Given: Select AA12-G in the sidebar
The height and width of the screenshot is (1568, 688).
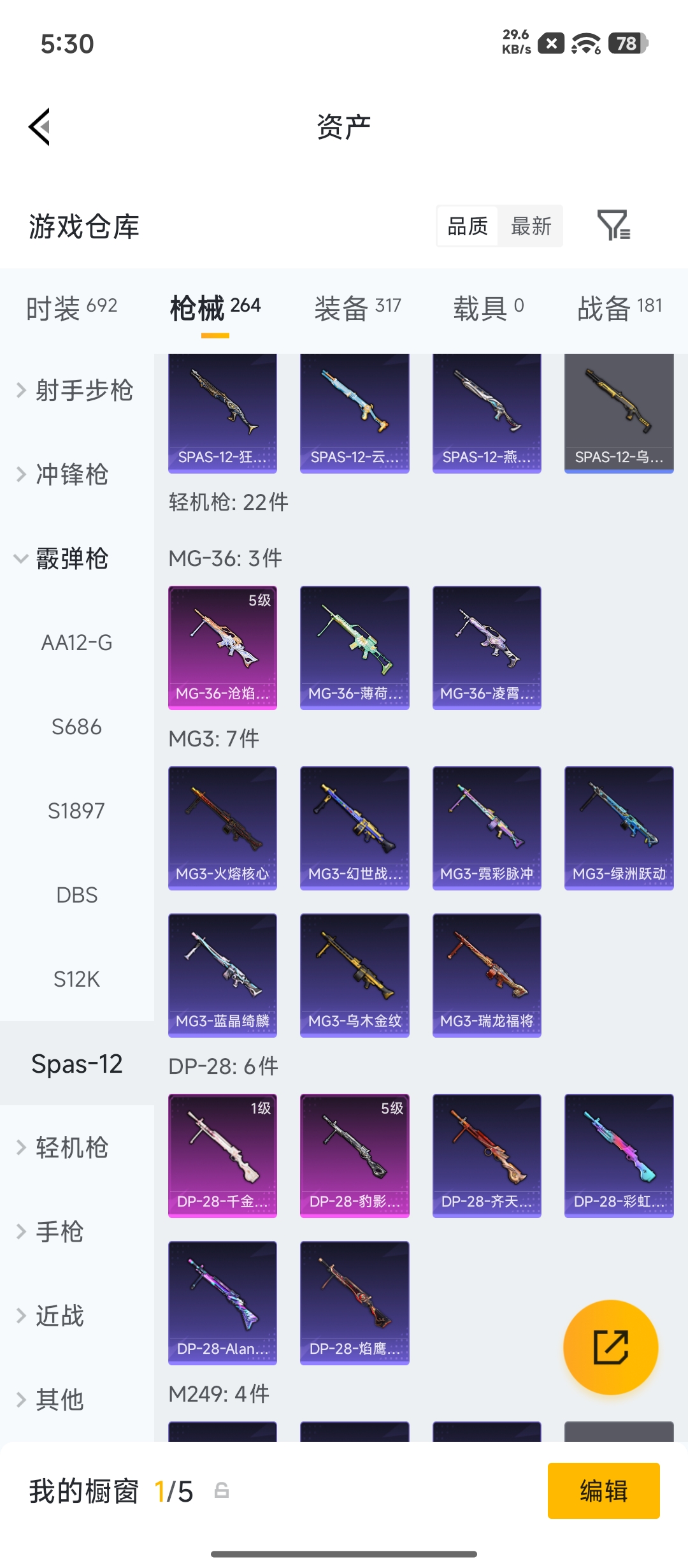Looking at the screenshot, I should pyautogui.click(x=77, y=642).
